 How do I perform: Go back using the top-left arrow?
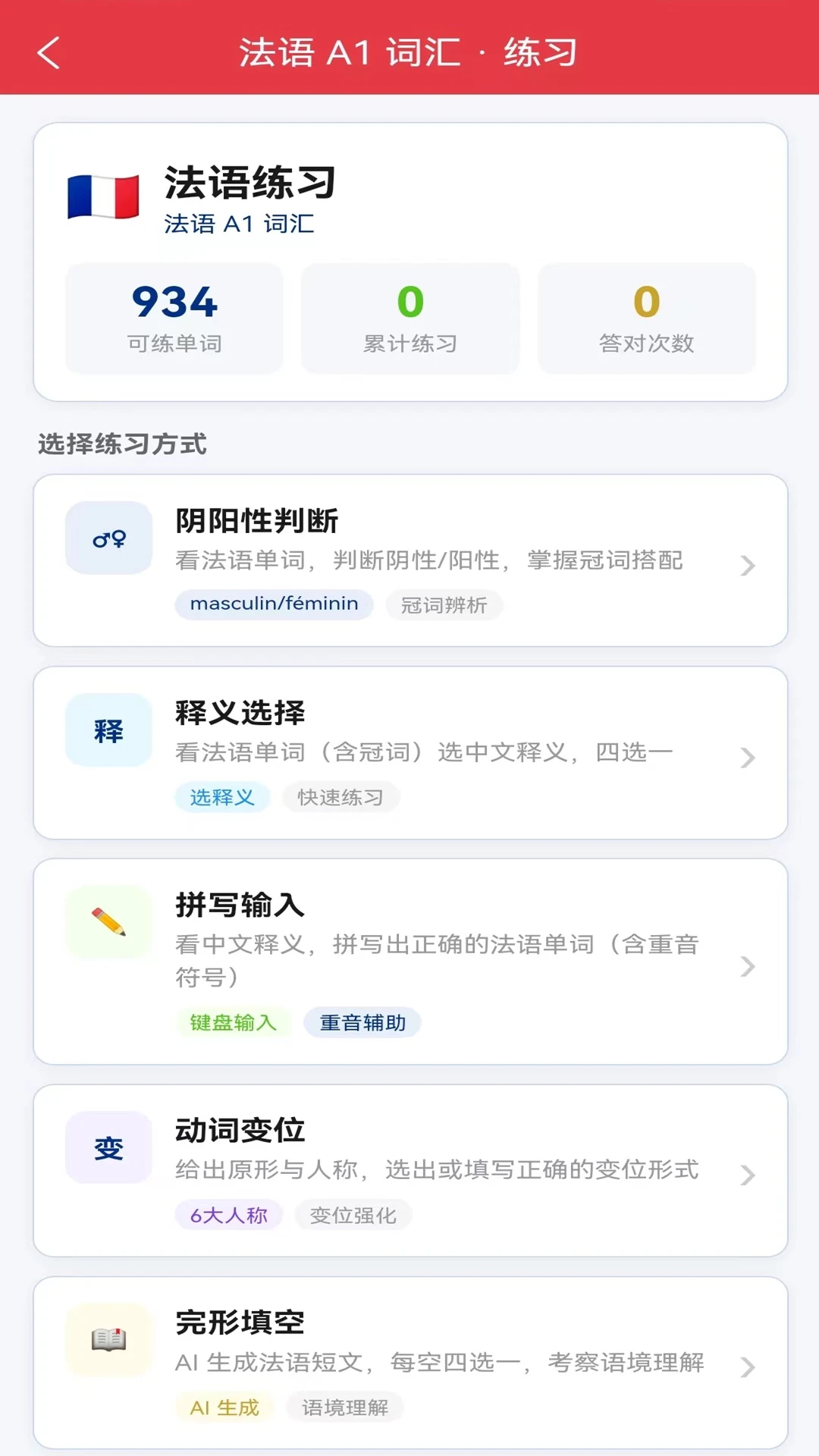(49, 53)
